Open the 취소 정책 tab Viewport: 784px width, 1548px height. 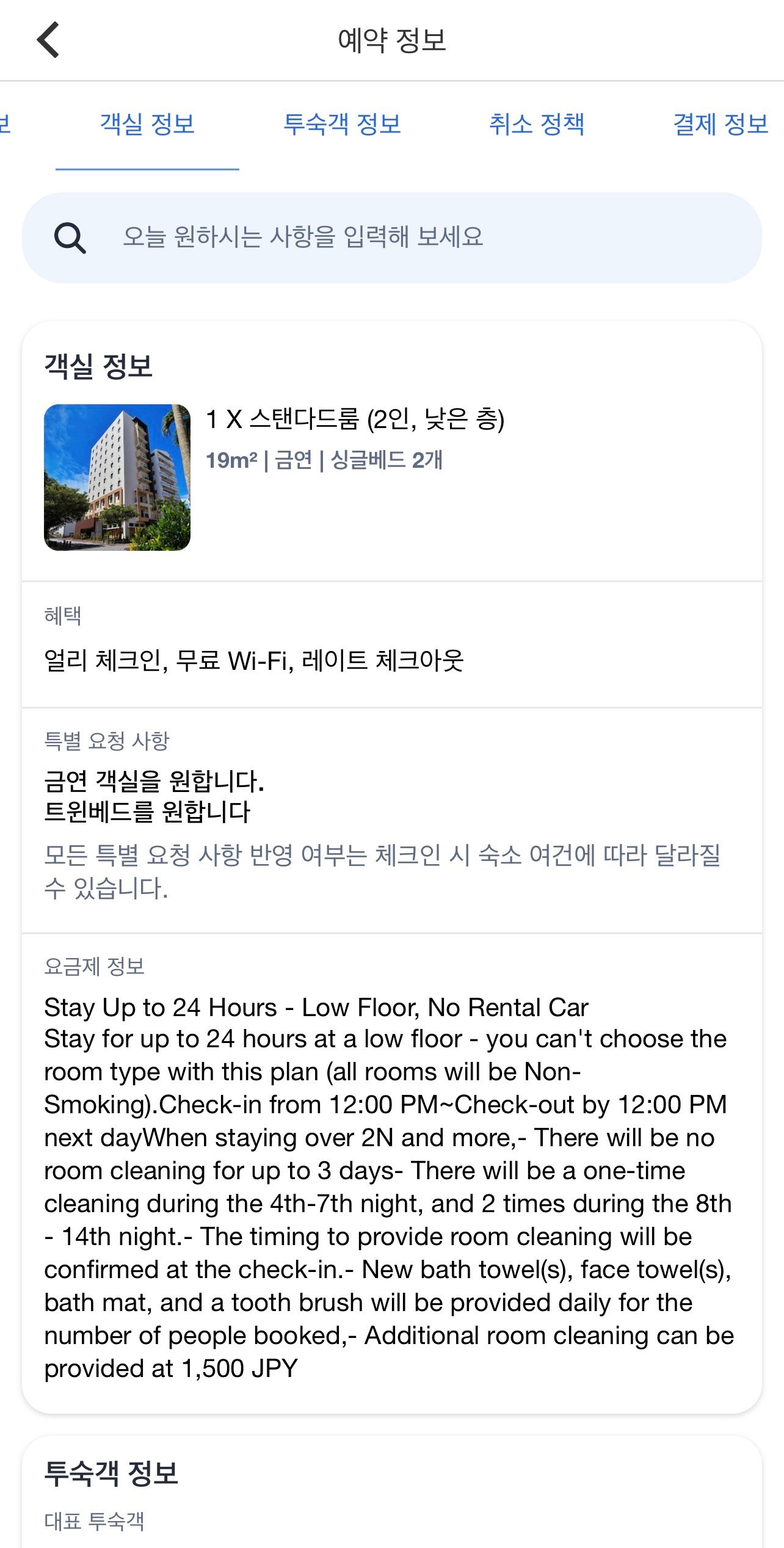[x=537, y=125]
